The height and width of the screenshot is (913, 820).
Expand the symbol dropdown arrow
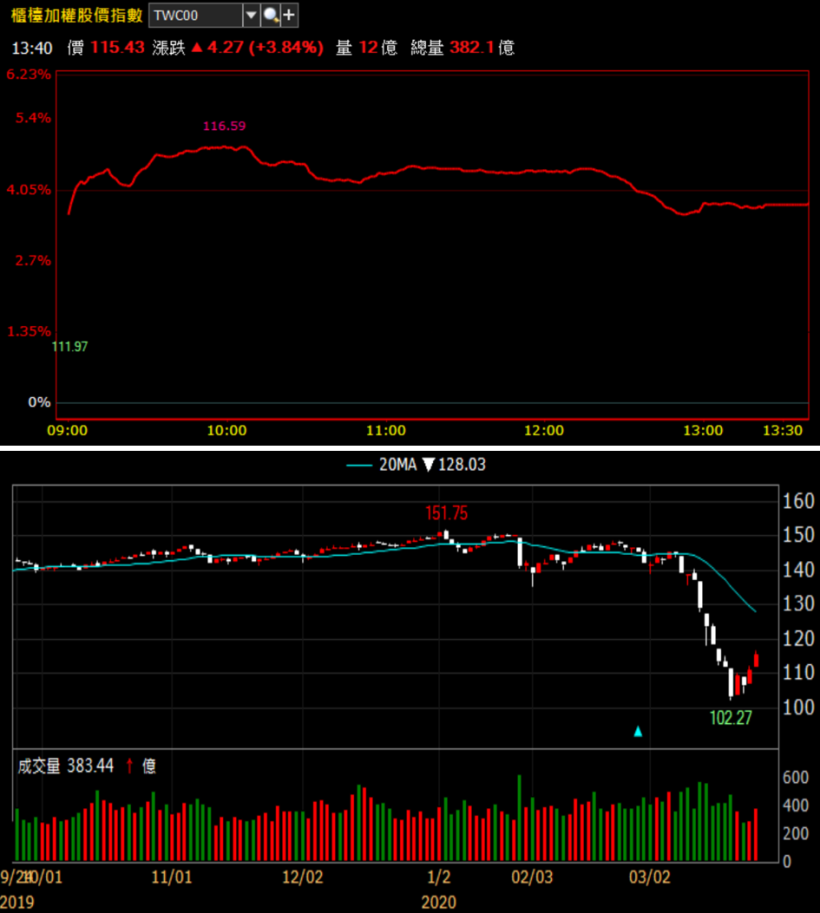click(251, 15)
